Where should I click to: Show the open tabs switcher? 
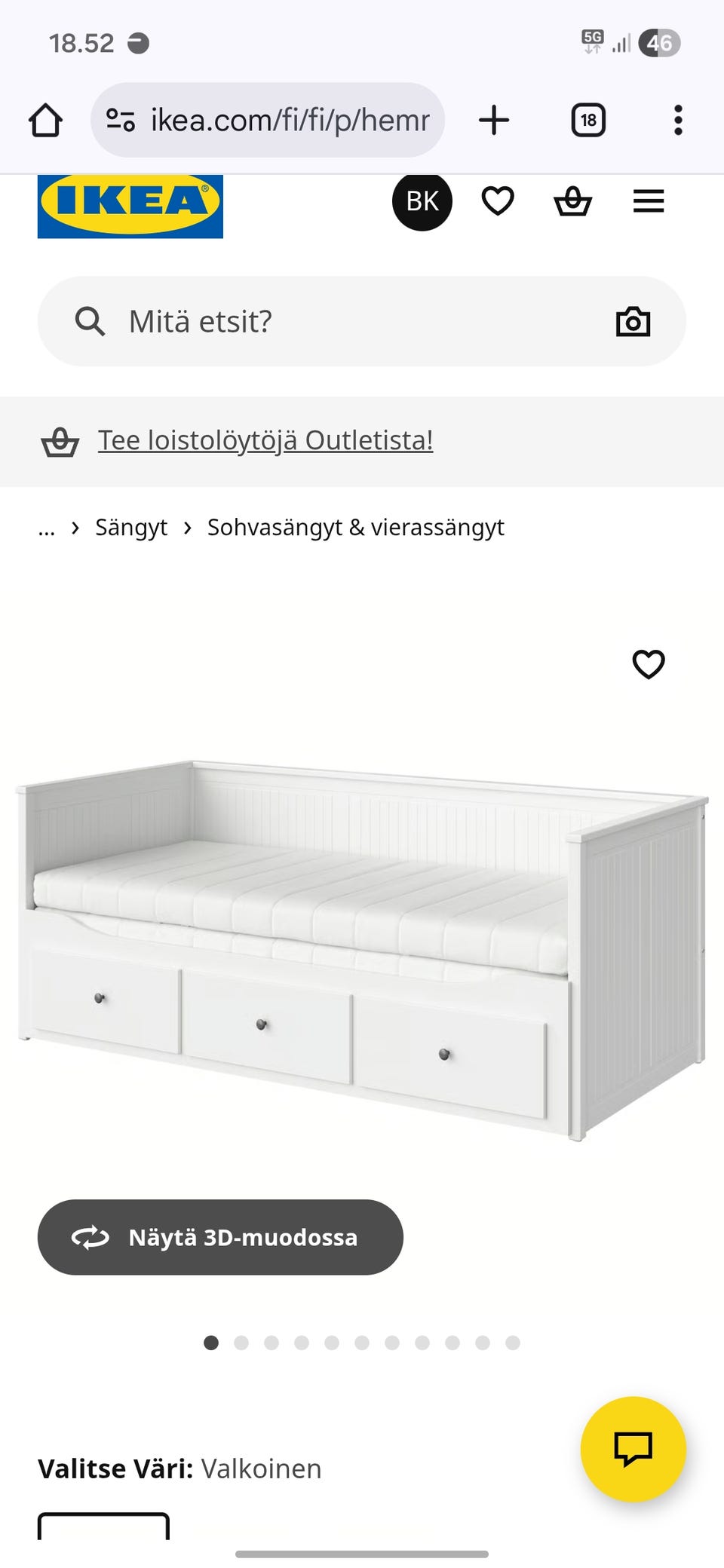click(588, 121)
